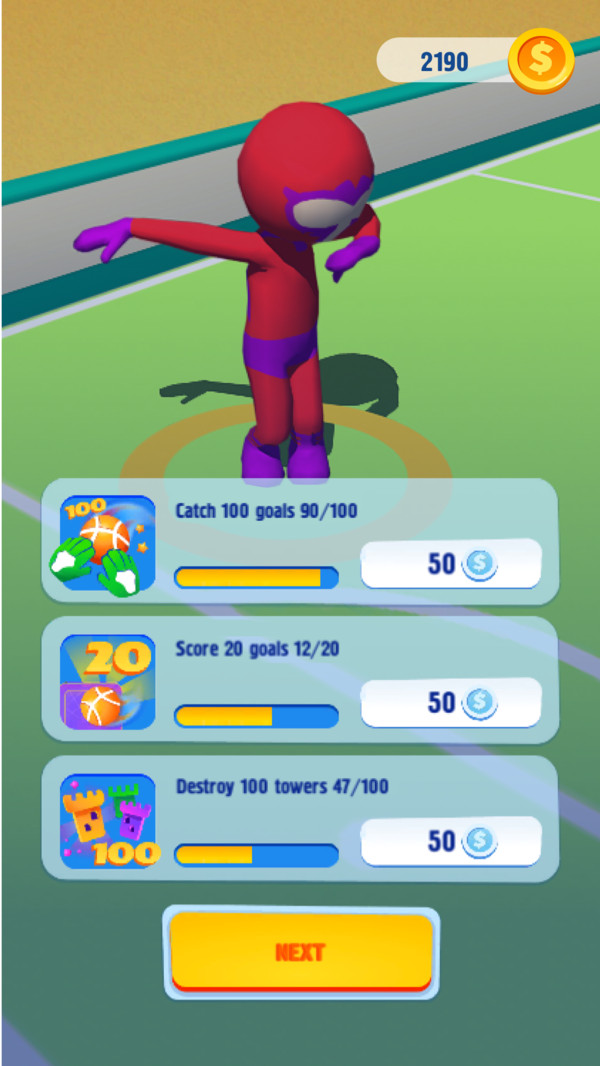Tap the NEXT button
This screenshot has width=600, height=1066.
point(301,951)
